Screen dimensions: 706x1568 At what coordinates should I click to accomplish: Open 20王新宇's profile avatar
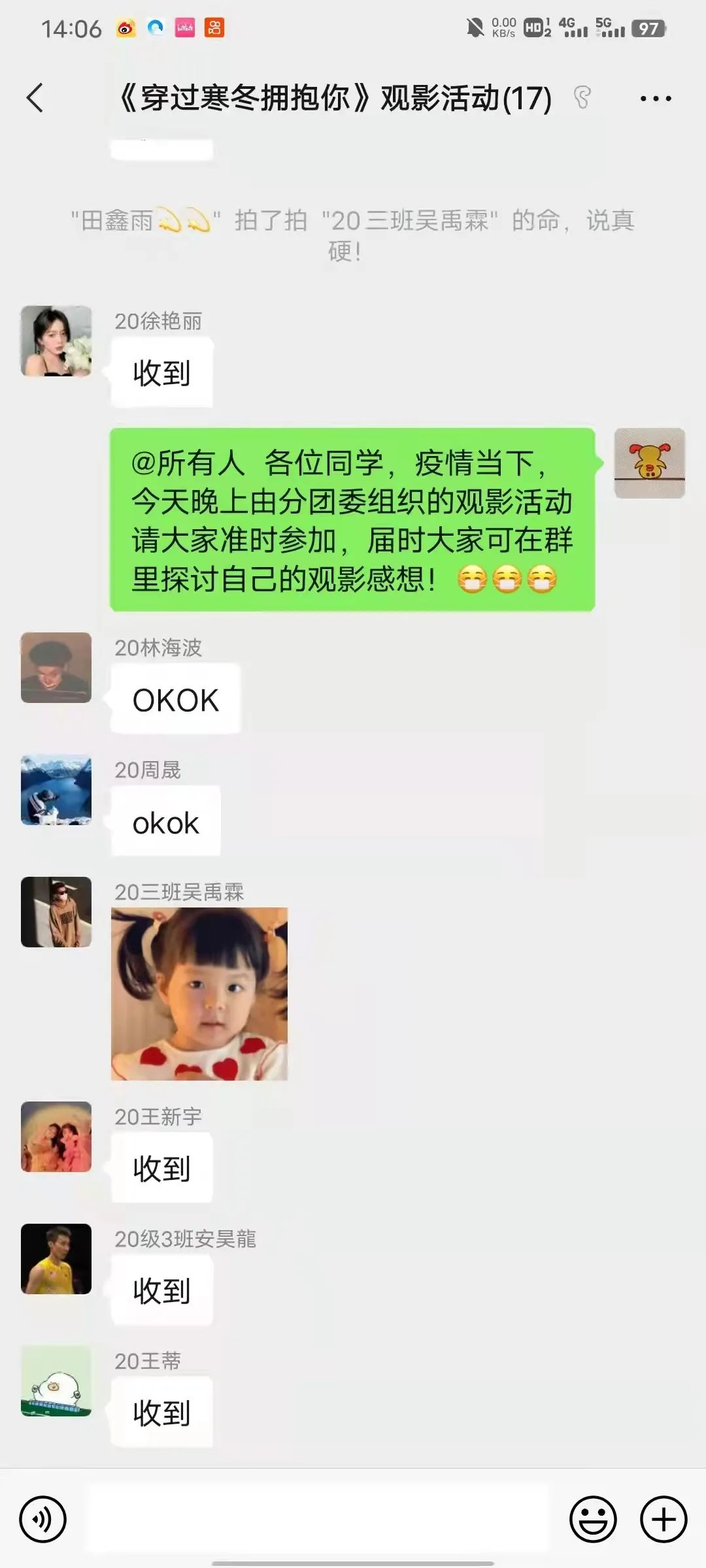pos(56,1137)
